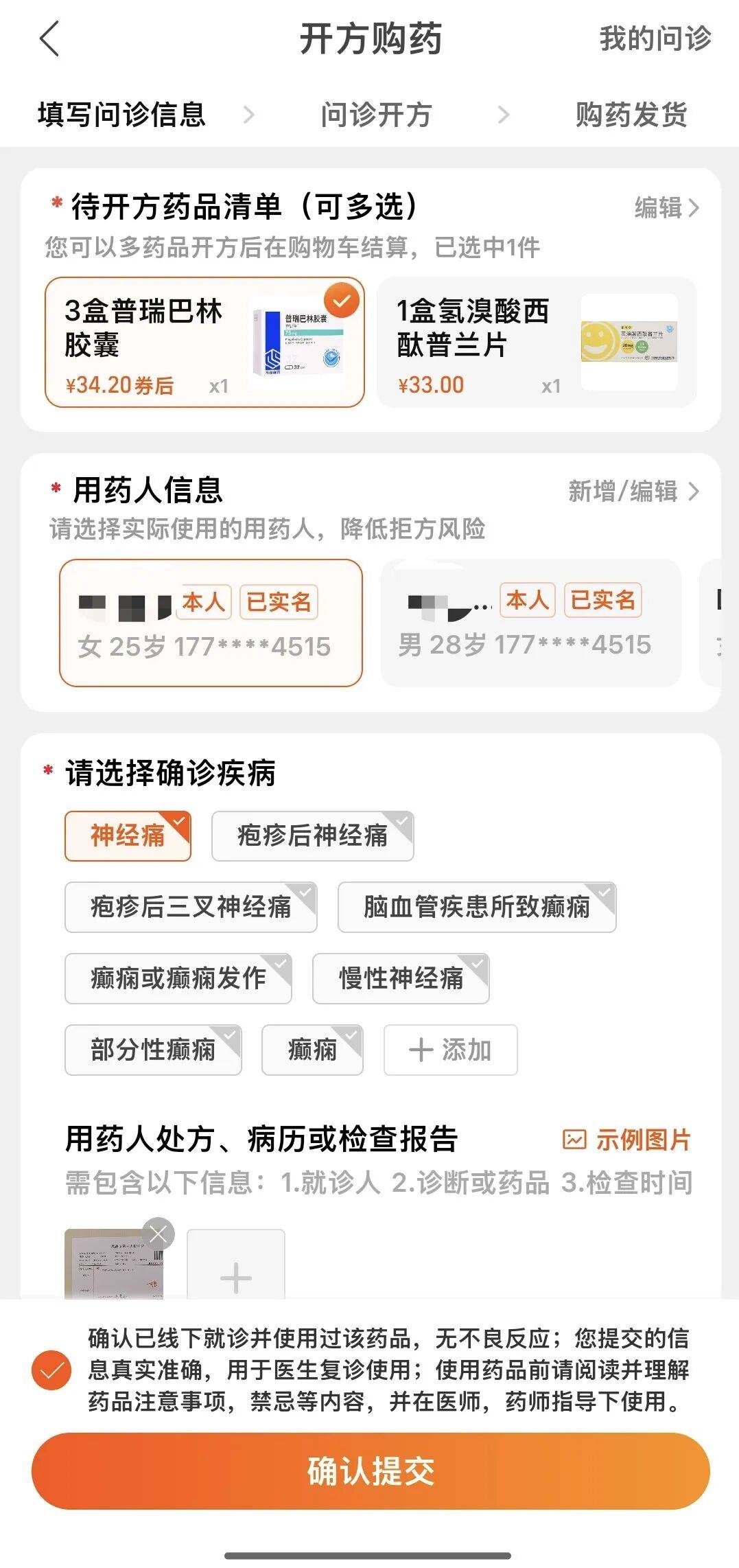Select the 1盒氢溴酸西酞普兰片 card
The image size is (739, 1568).
tap(536, 342)
